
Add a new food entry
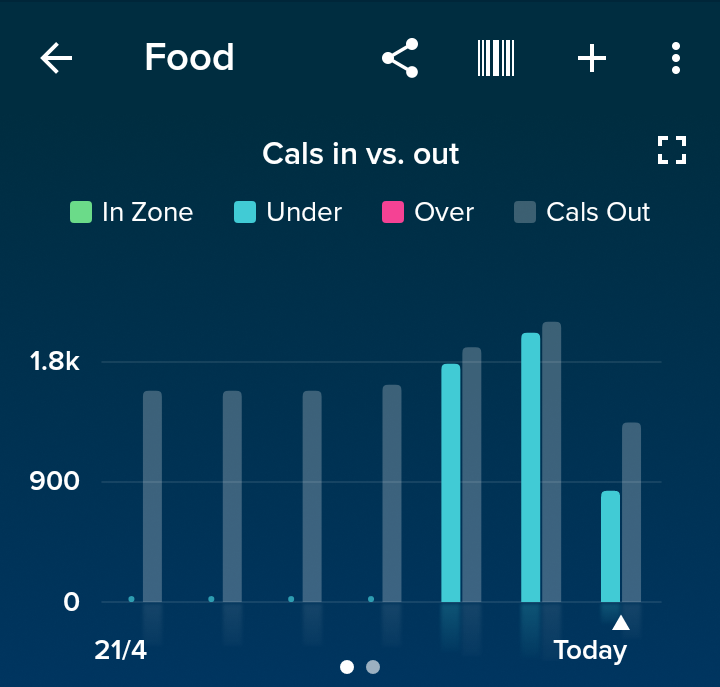(592, 59)
